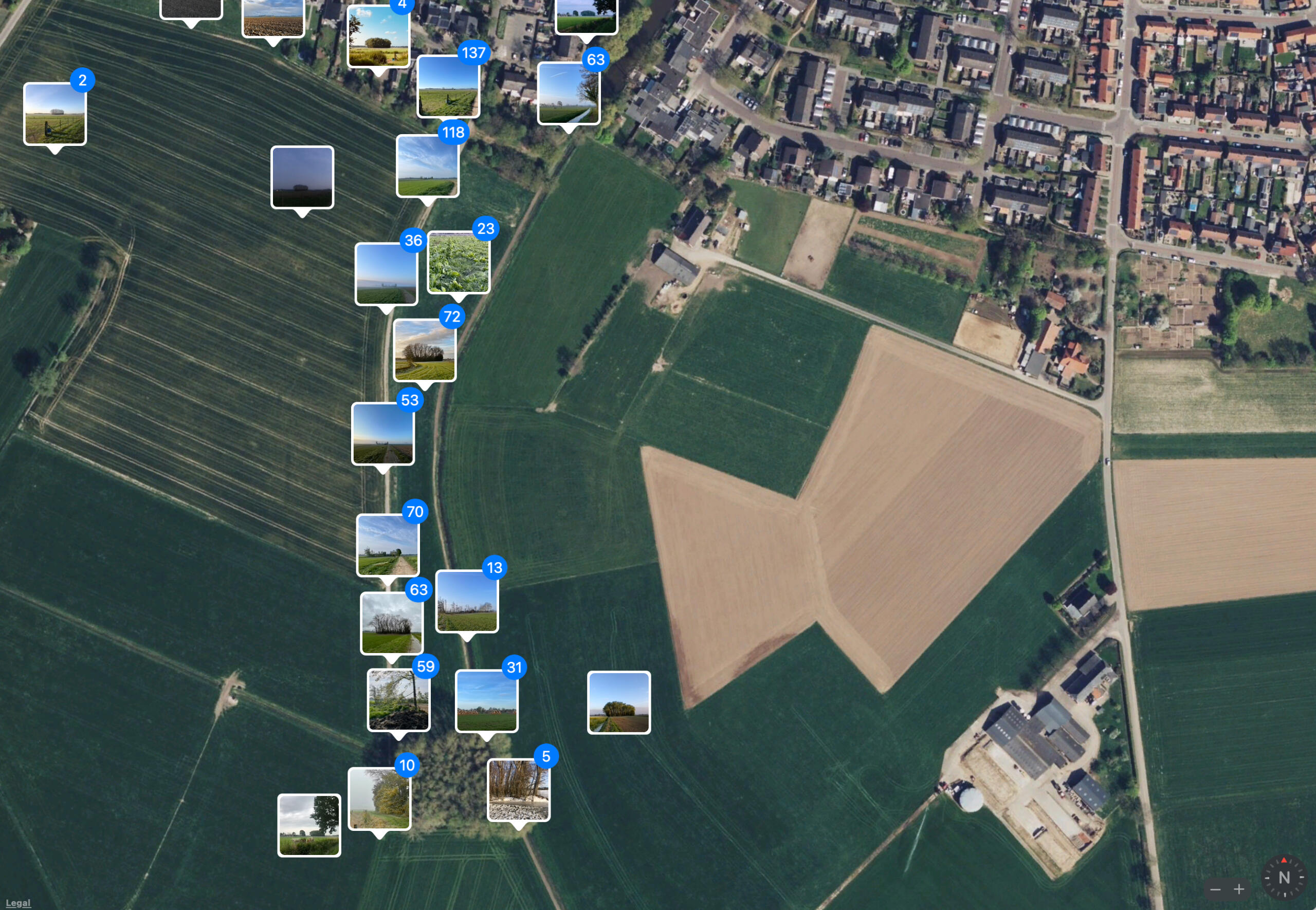
Task: View the cluster with 31 photos
Action: click(486, 701)
